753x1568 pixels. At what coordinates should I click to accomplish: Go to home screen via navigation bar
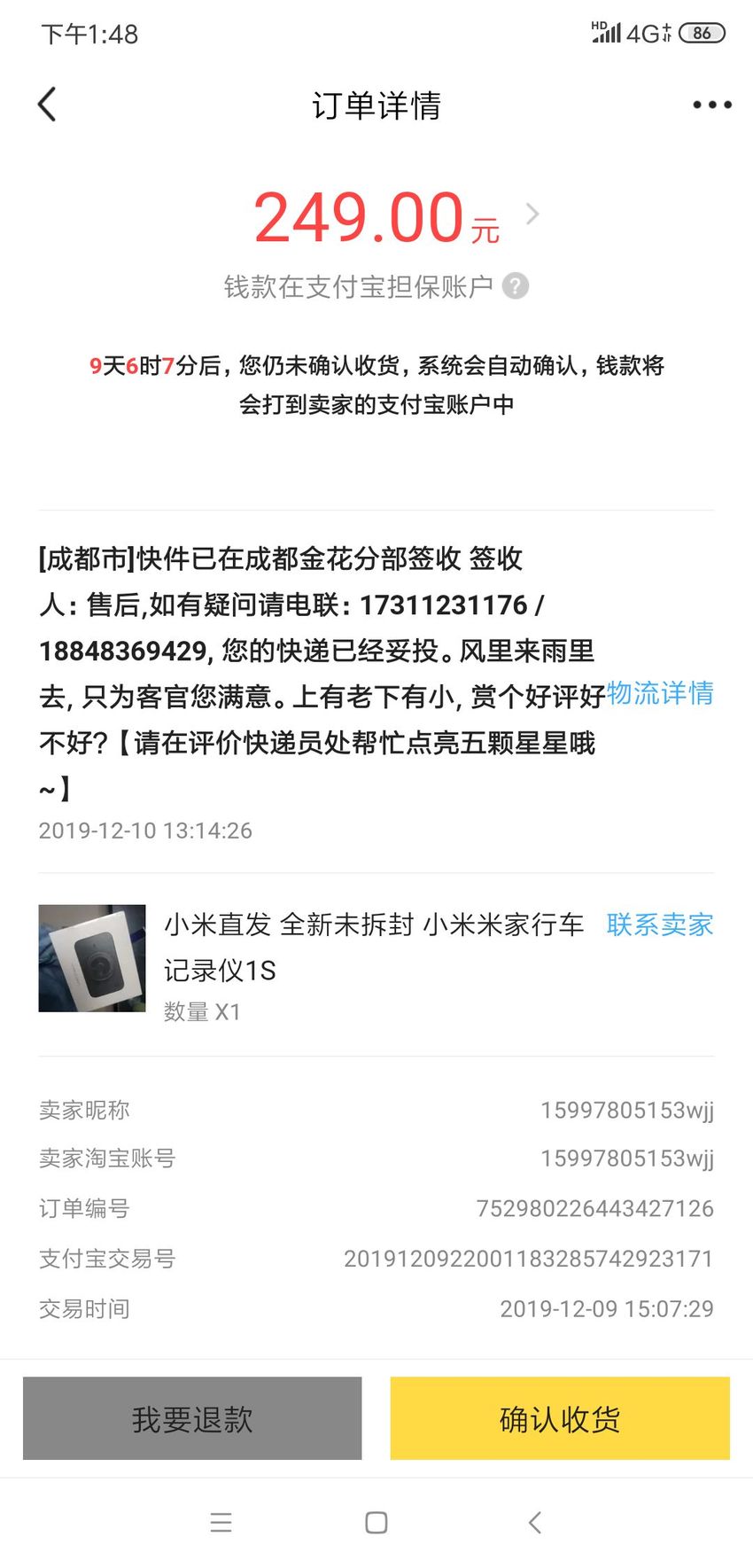tap(376, 1523)
